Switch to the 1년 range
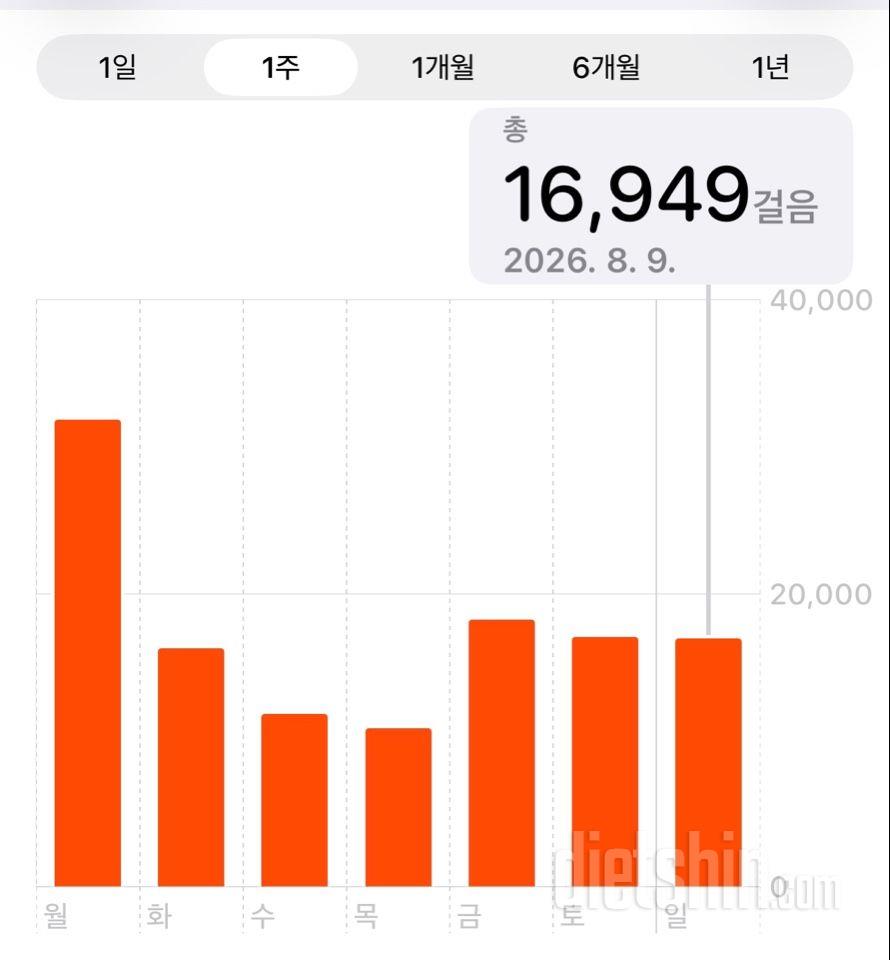The width and height of the screenshot is (890, 960). pyautogui.click(x=769, y=67)
